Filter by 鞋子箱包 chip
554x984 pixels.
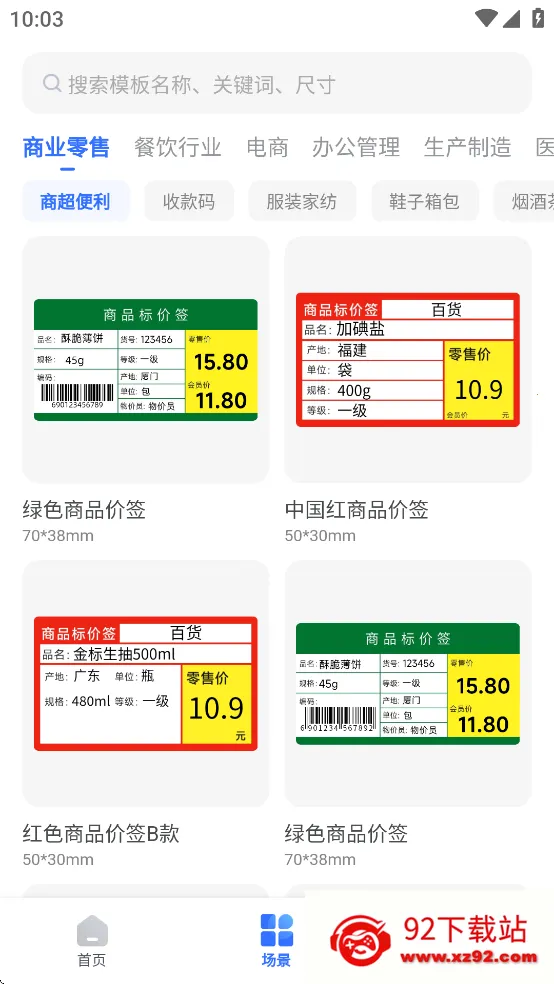[x=425, y=201]
